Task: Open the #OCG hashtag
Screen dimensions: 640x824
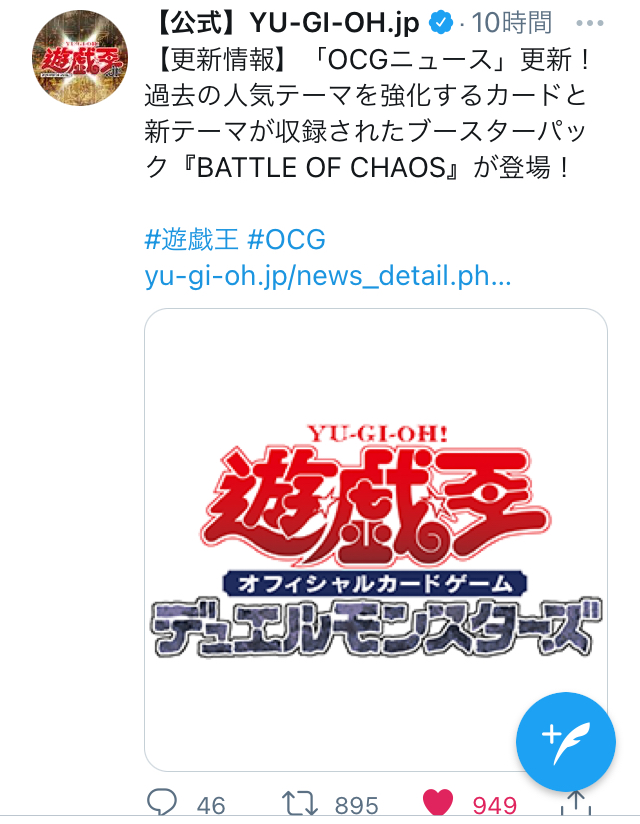Action: (286, 240)
